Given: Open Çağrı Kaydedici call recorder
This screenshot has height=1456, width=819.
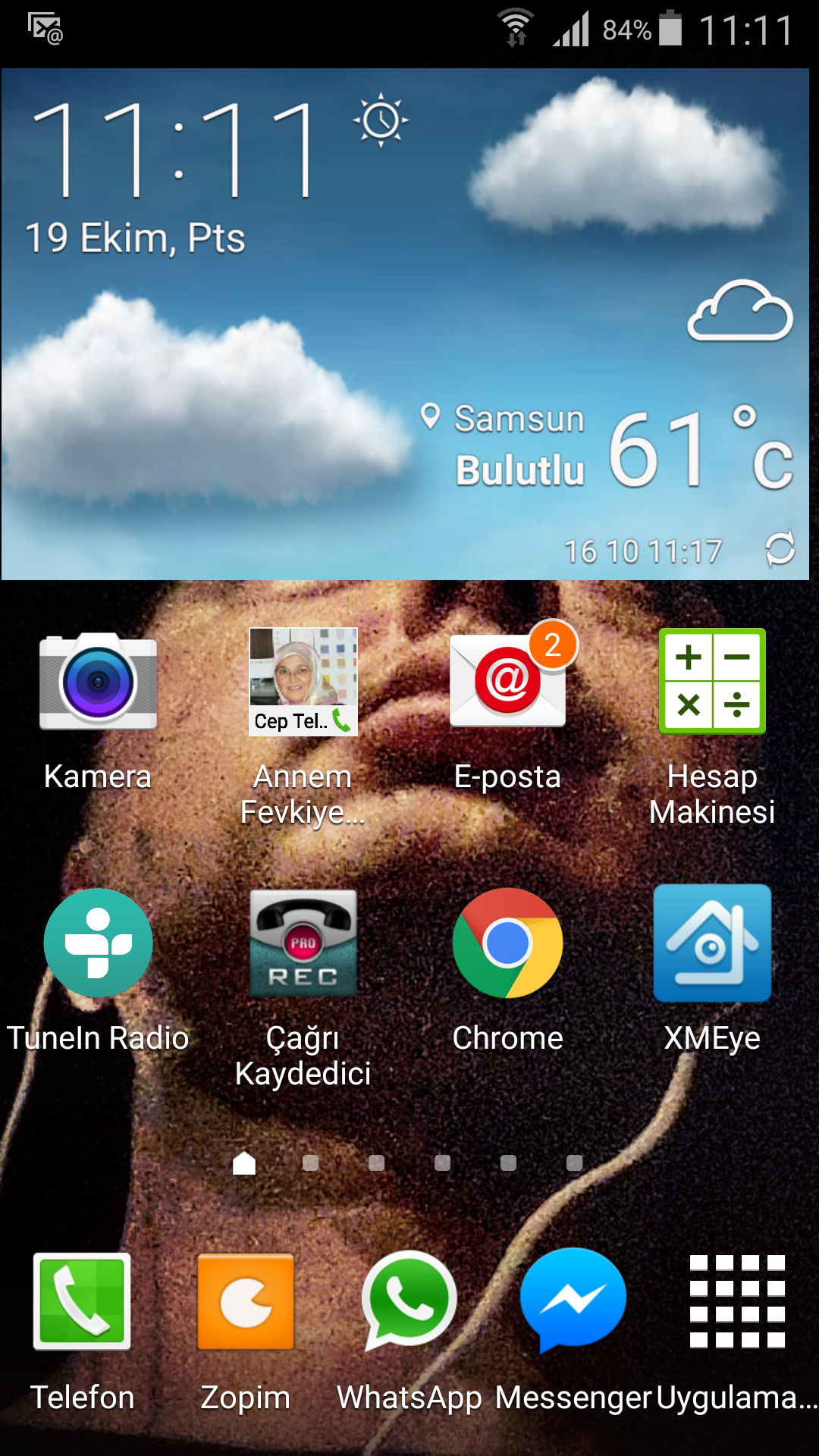Looking at the screenshot, I should (303, 943).
